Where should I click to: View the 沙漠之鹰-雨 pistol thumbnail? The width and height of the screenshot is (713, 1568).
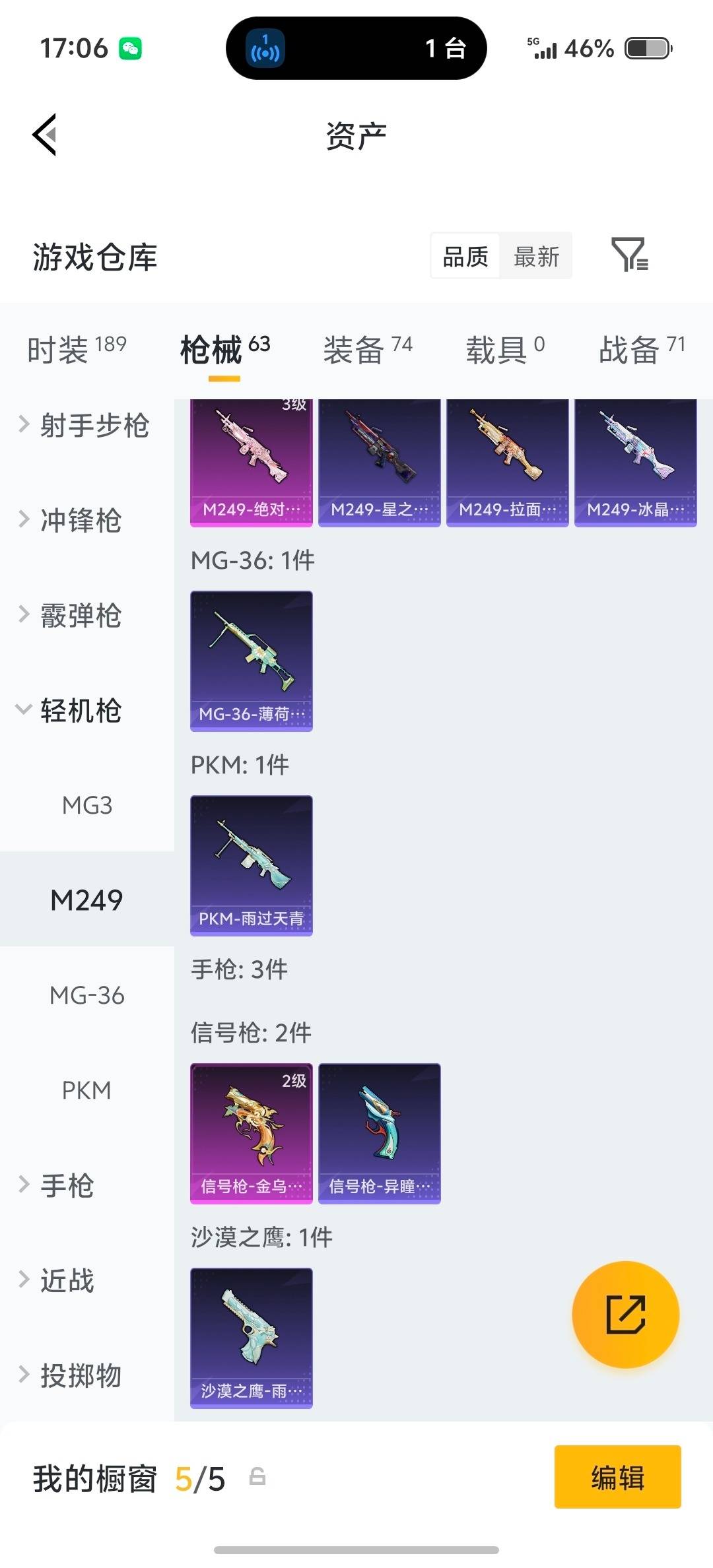pos(251,1336)
